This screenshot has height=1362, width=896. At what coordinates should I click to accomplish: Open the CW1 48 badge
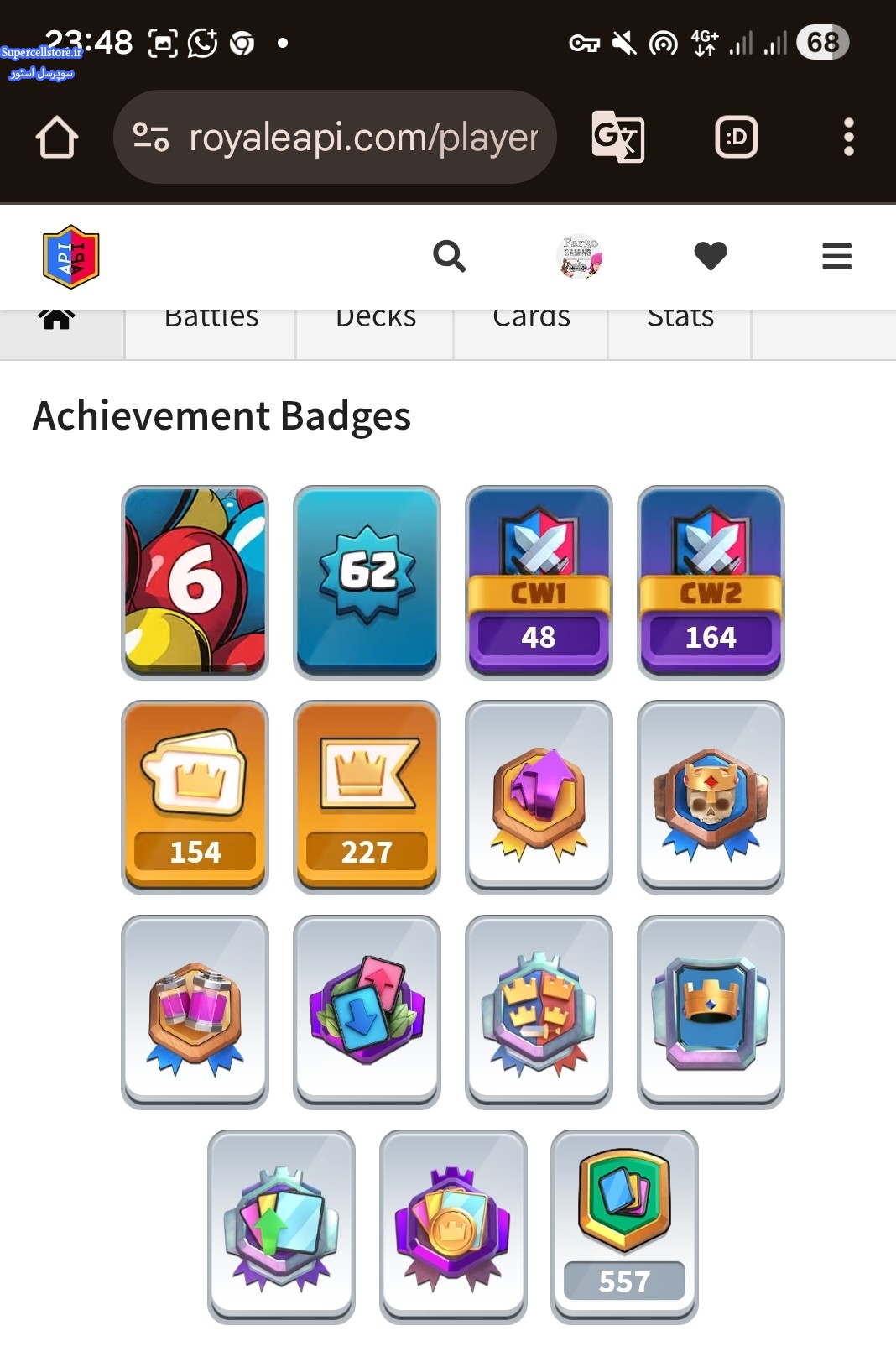pos(539,582)
